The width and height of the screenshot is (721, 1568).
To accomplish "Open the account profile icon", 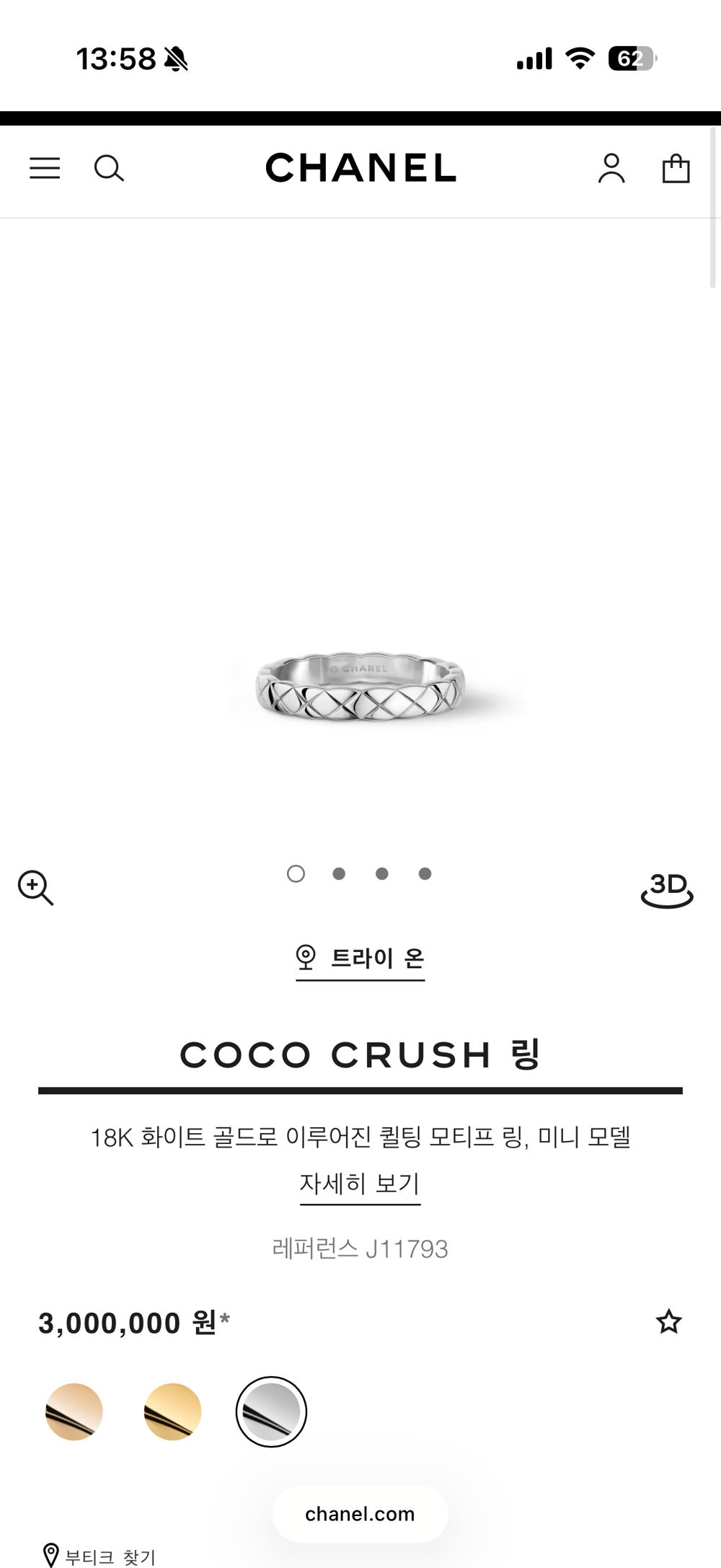I will [x=611, y=168].
